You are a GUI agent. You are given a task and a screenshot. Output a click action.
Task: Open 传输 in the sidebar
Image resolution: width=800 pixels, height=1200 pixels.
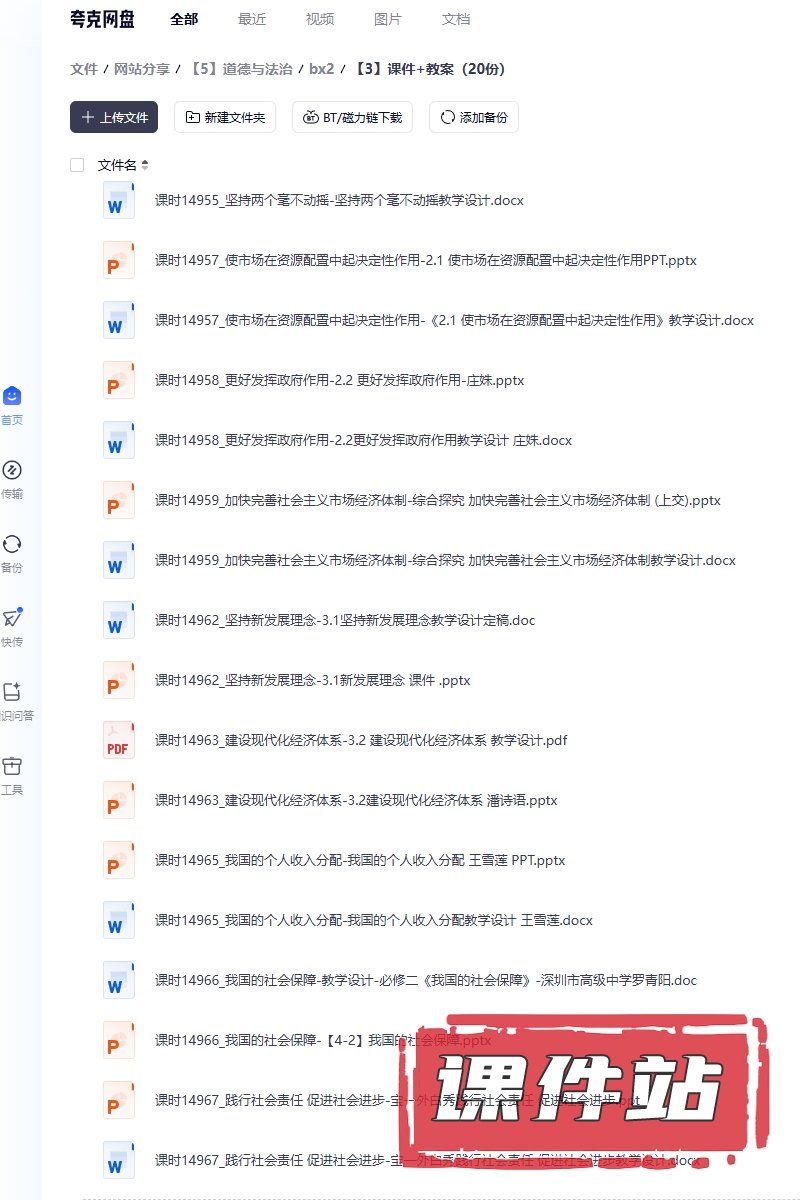click(12, 479)
